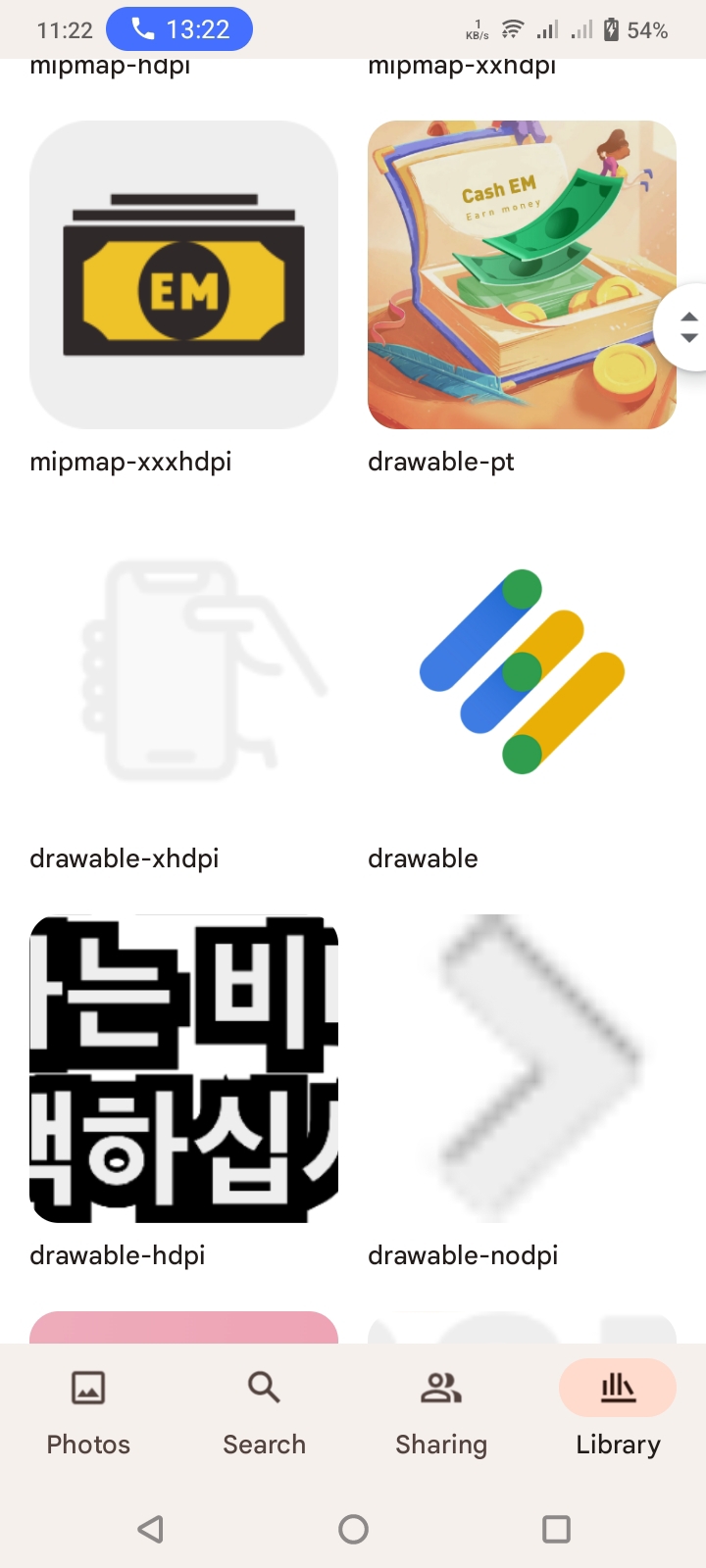Open the drawable-hdpi album
This screenshot has height=1568, width=706.
click(x=183, y=1069)
